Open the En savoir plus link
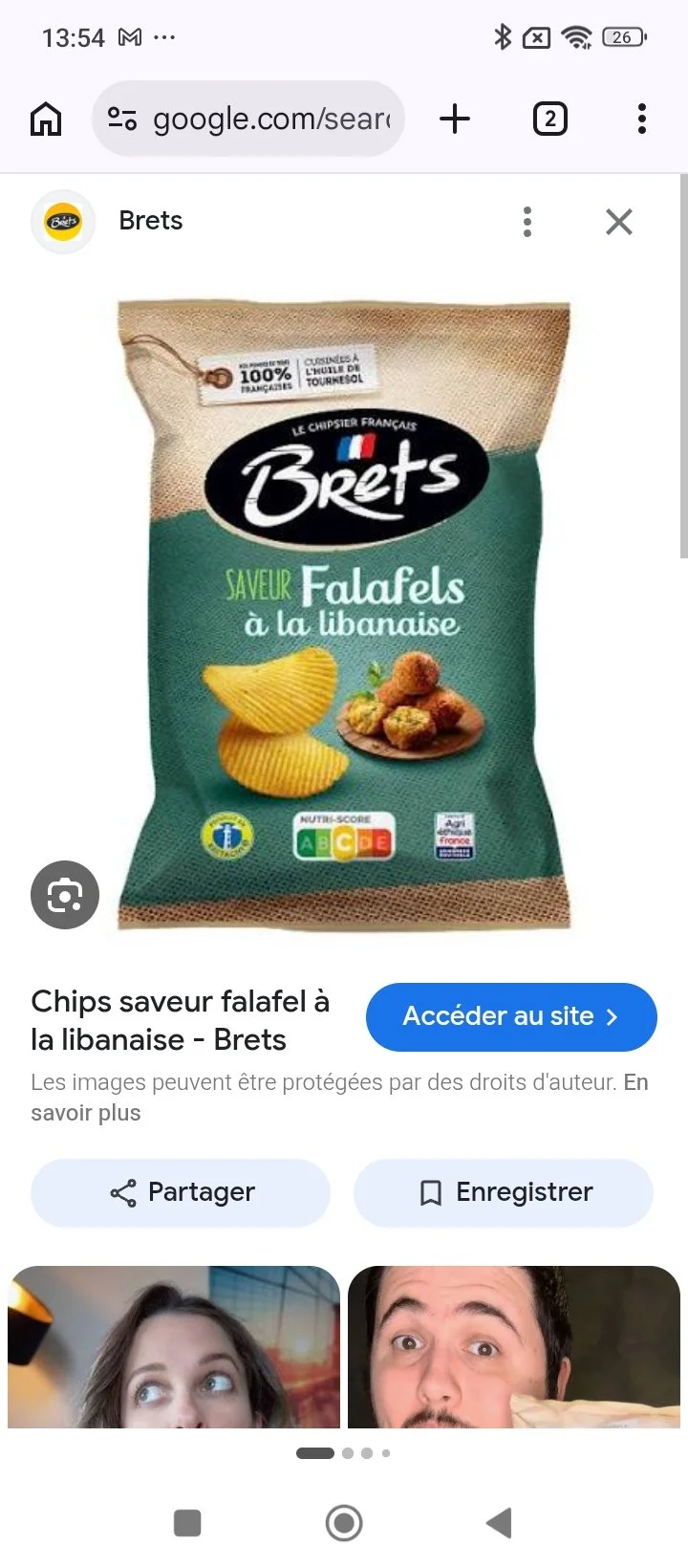This screenshot has width=688, height=1568. 339,1098
